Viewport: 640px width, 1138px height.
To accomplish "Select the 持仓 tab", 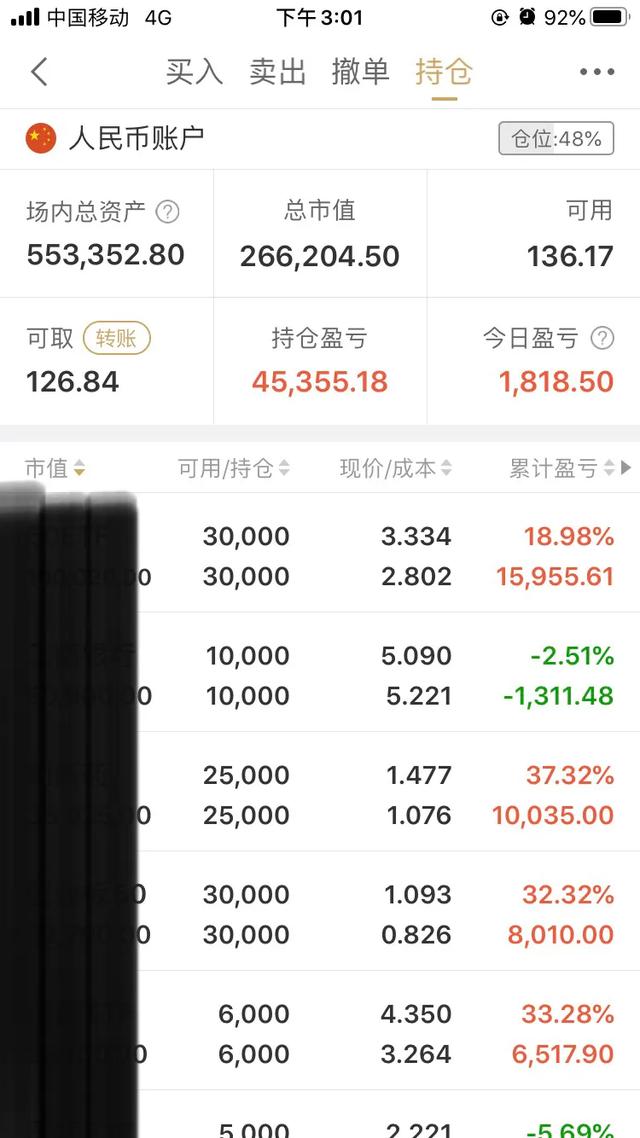I will click(443, 72).
